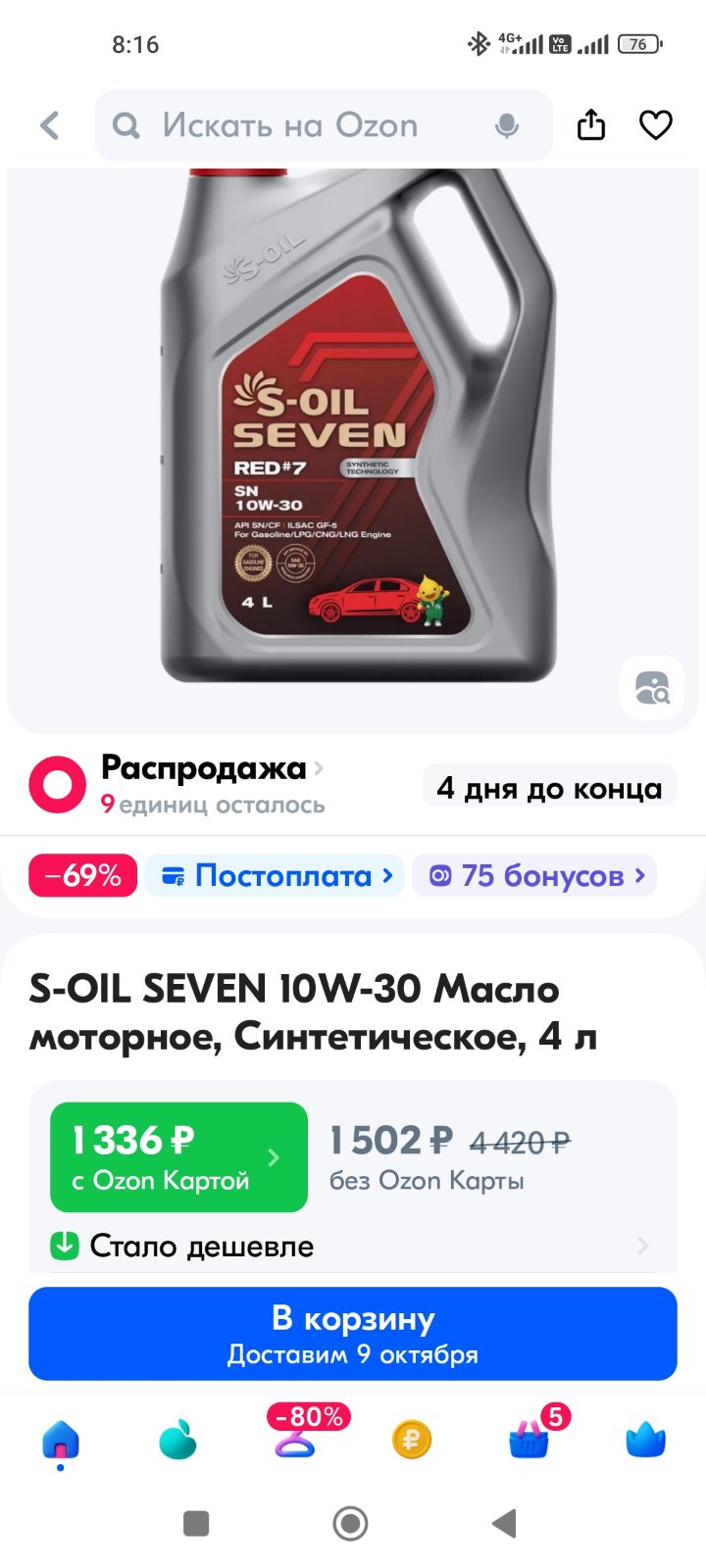Image resolution: width=706 pixels, height=1568 pixels.
Task: Go back using the top-left arrow
Action: coord(50,125)
